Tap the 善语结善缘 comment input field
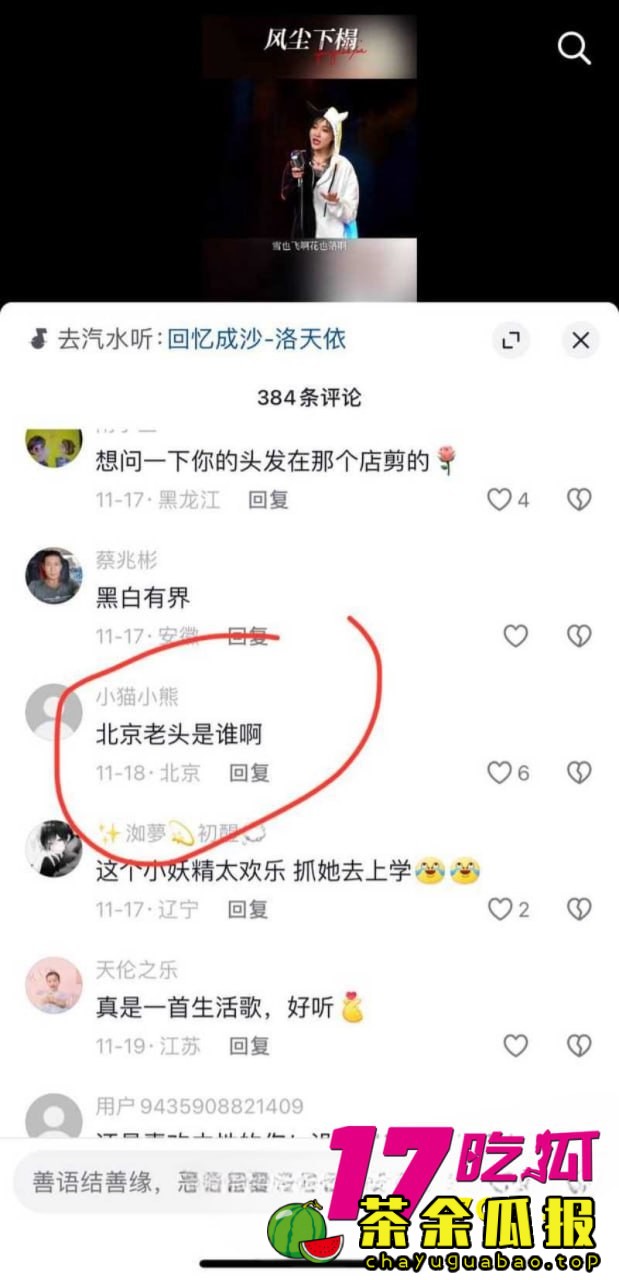Screen dimensions: 619x1280 [x=150, y=1182]
